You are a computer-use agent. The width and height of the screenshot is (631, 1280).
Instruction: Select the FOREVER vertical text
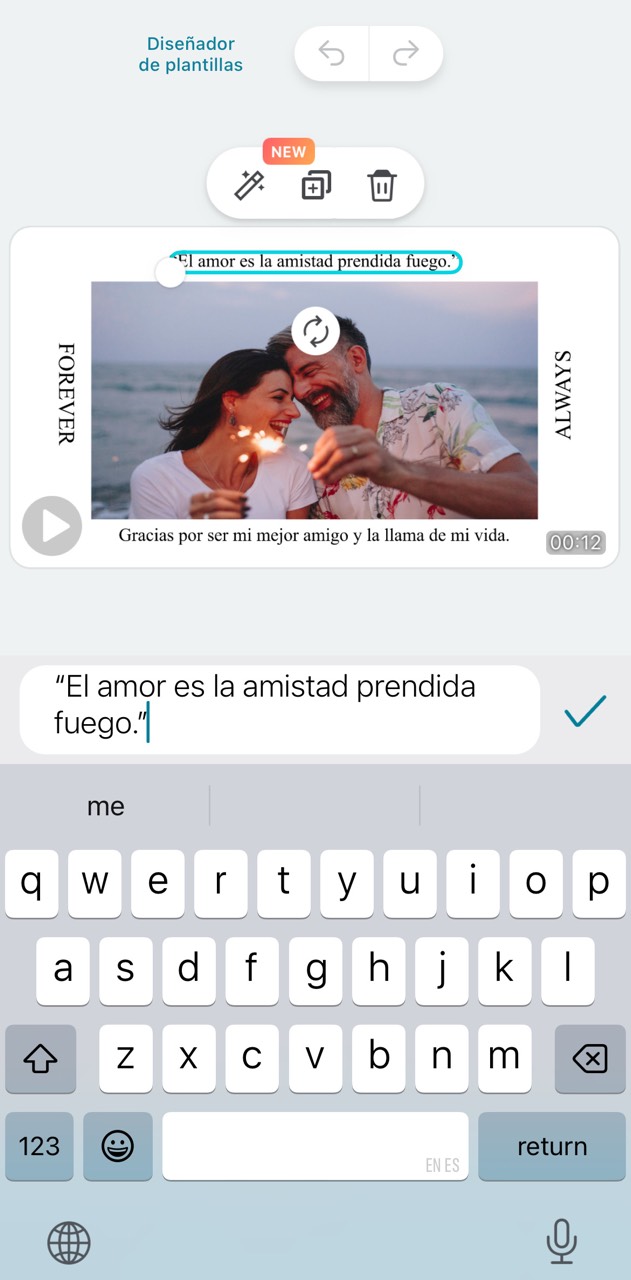[66, 394]
